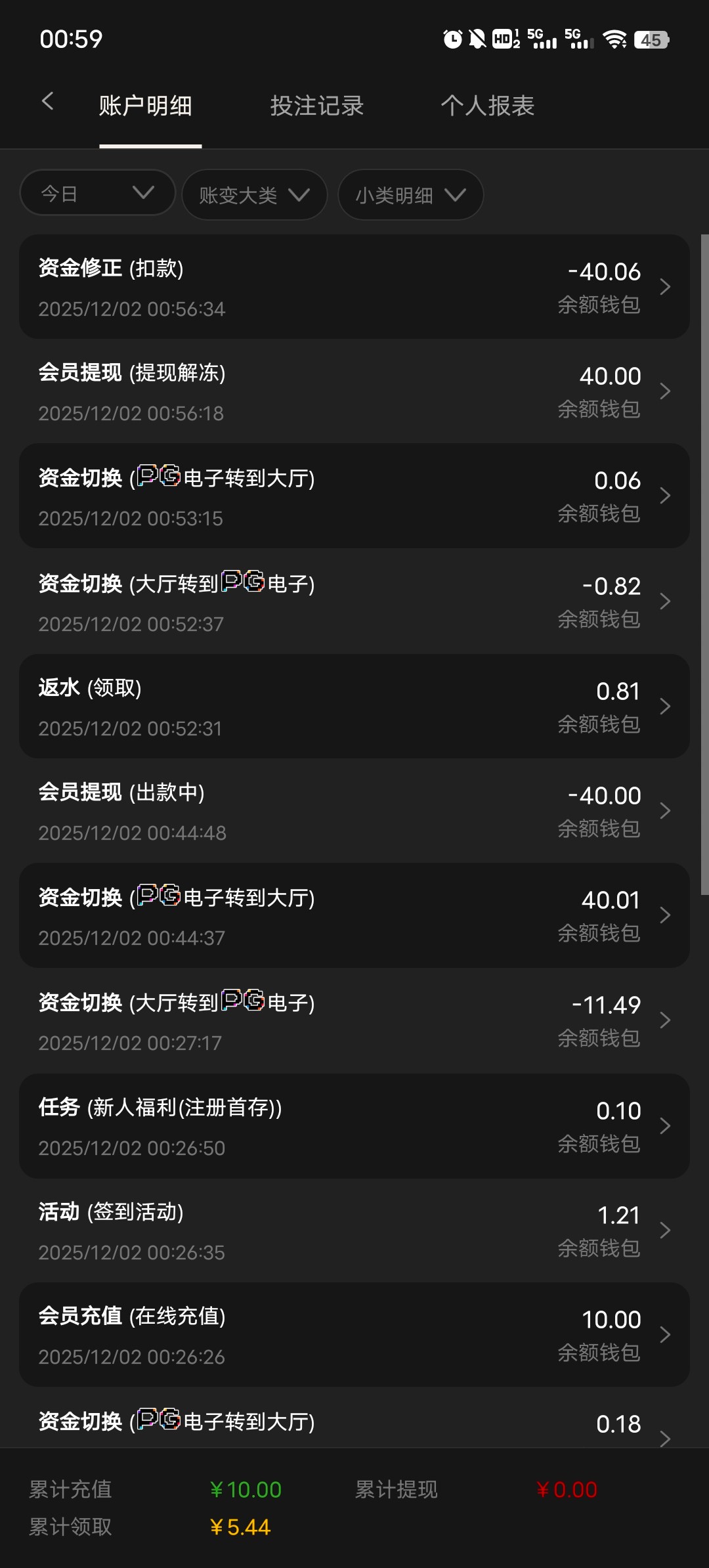The width and height of the screenshot is (709, 1568).
Task: Open the 会员提现 (出款中) -40.00 record
Action: 354,811
